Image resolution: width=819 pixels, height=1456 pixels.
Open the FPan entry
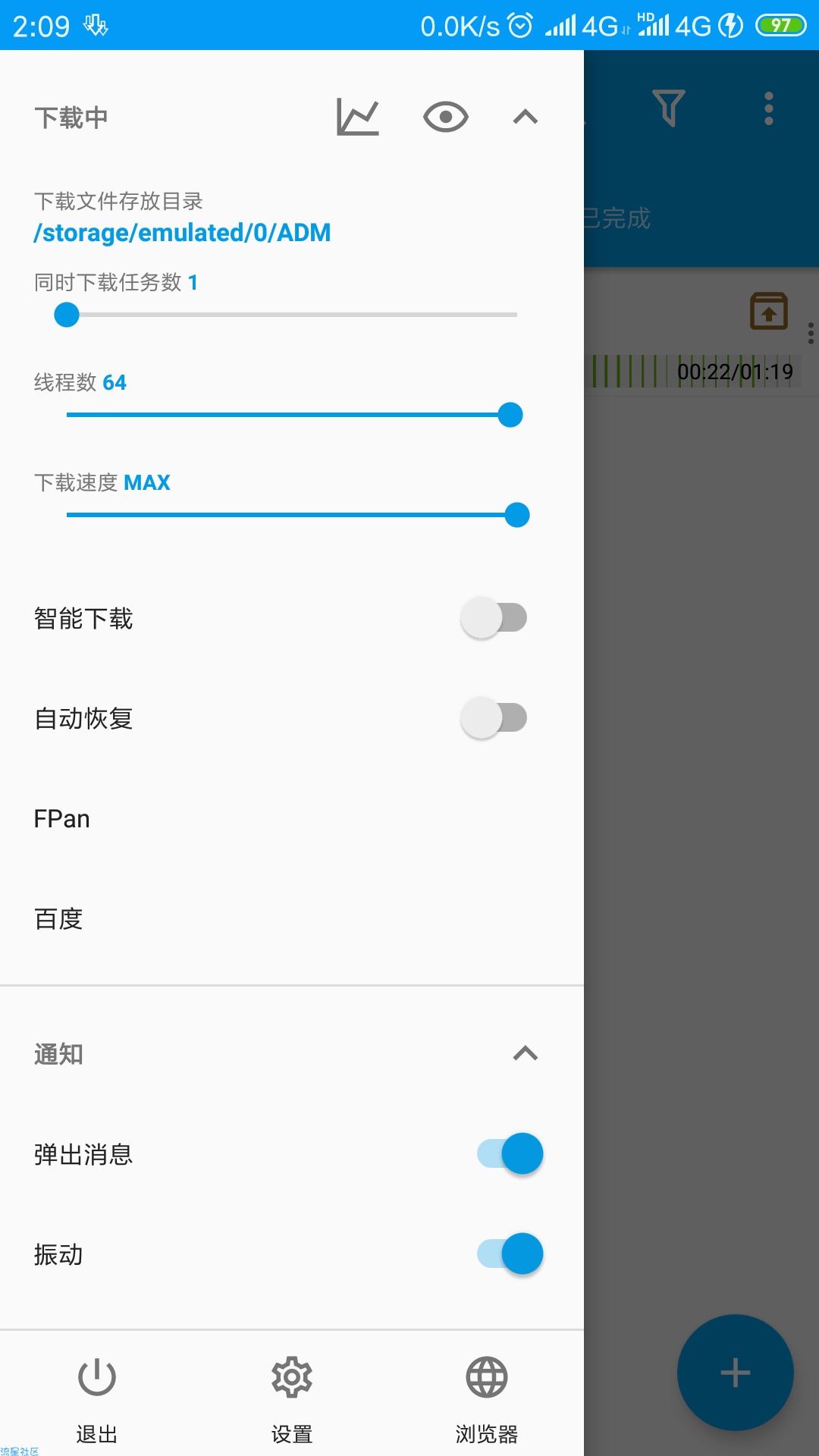point(292,819)
